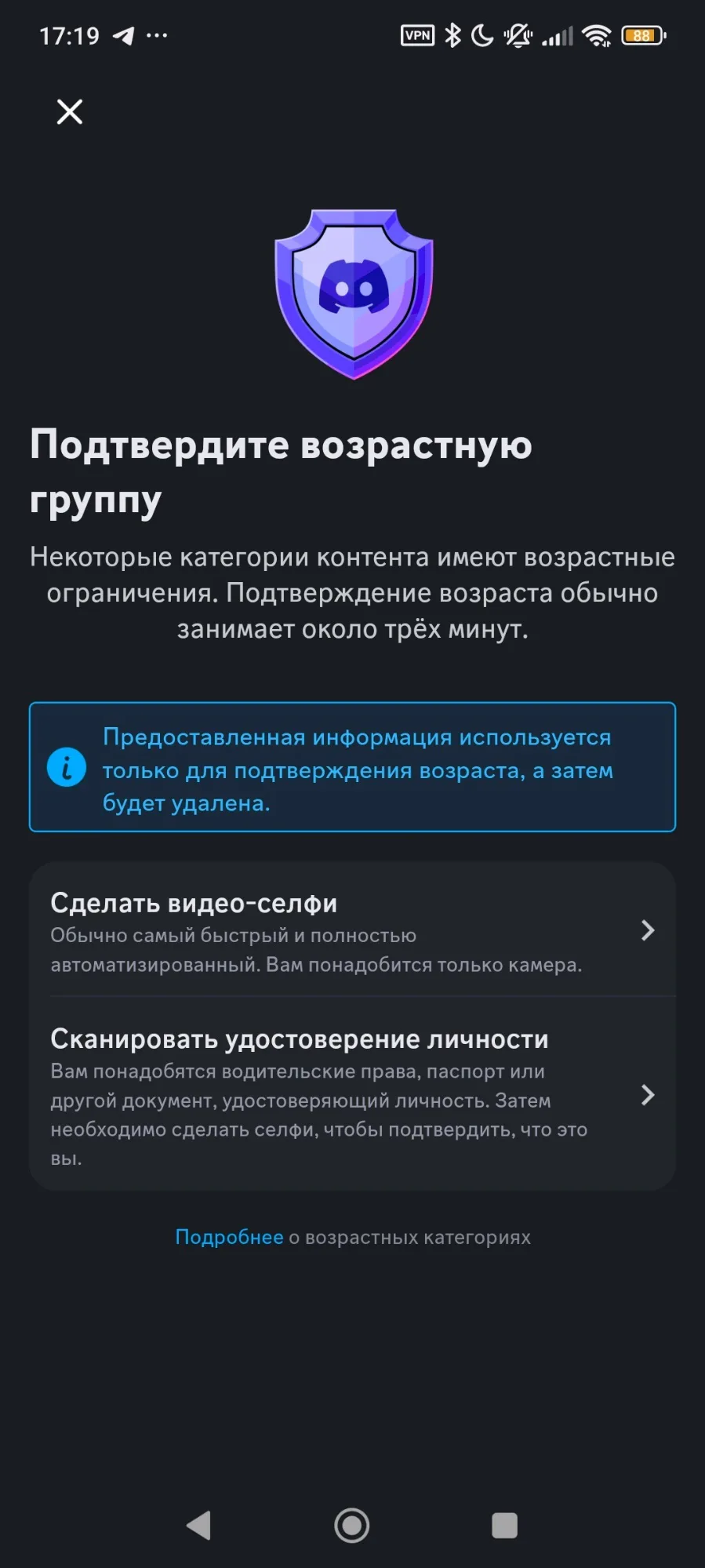Close the age verification screen
The height and width of the screenshot is (1568, 705).
[70, 112]
